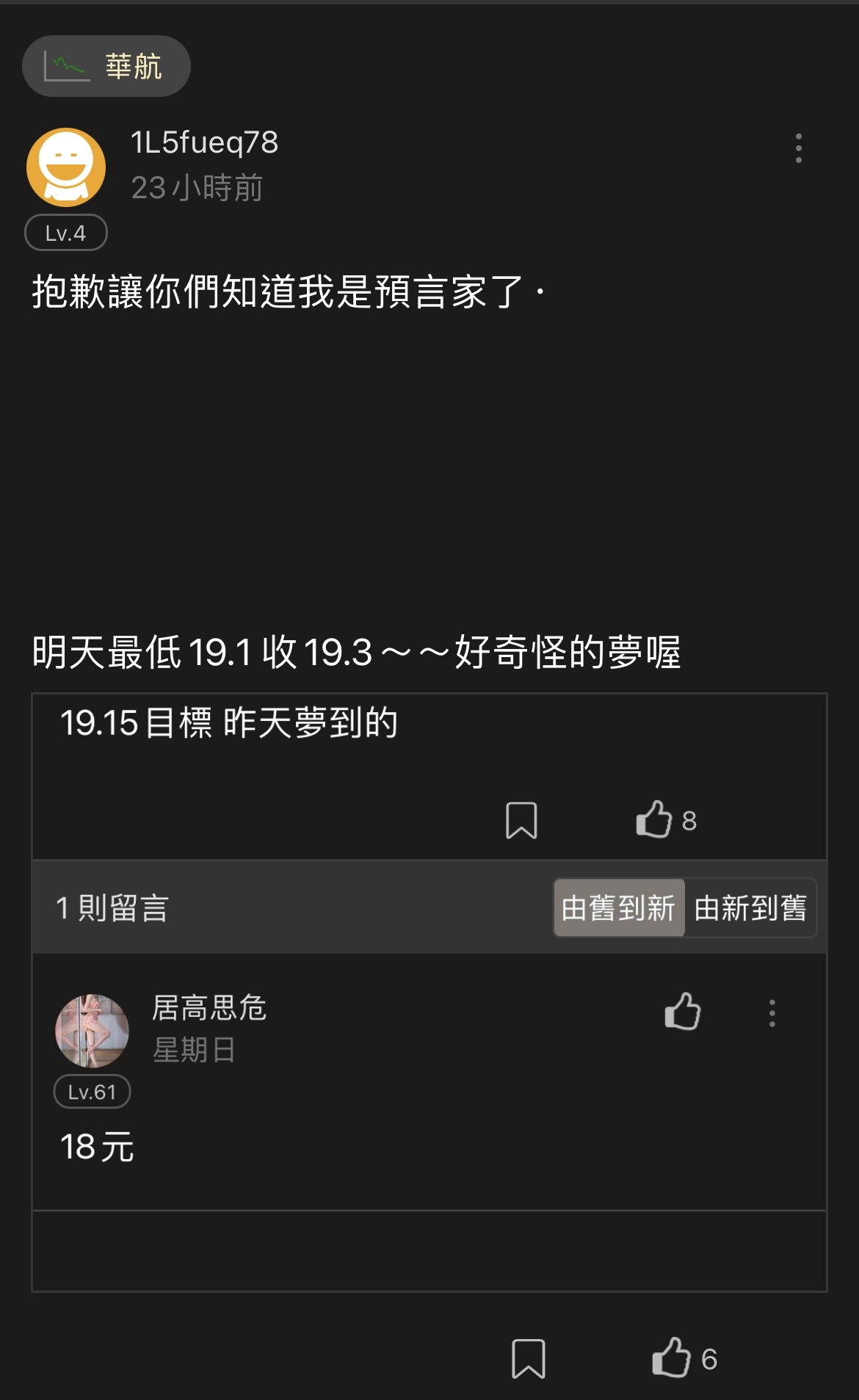Tap the Lv.61 badge under the commenter
This screenshot has height=1400, width=859.
[91, 1092]
